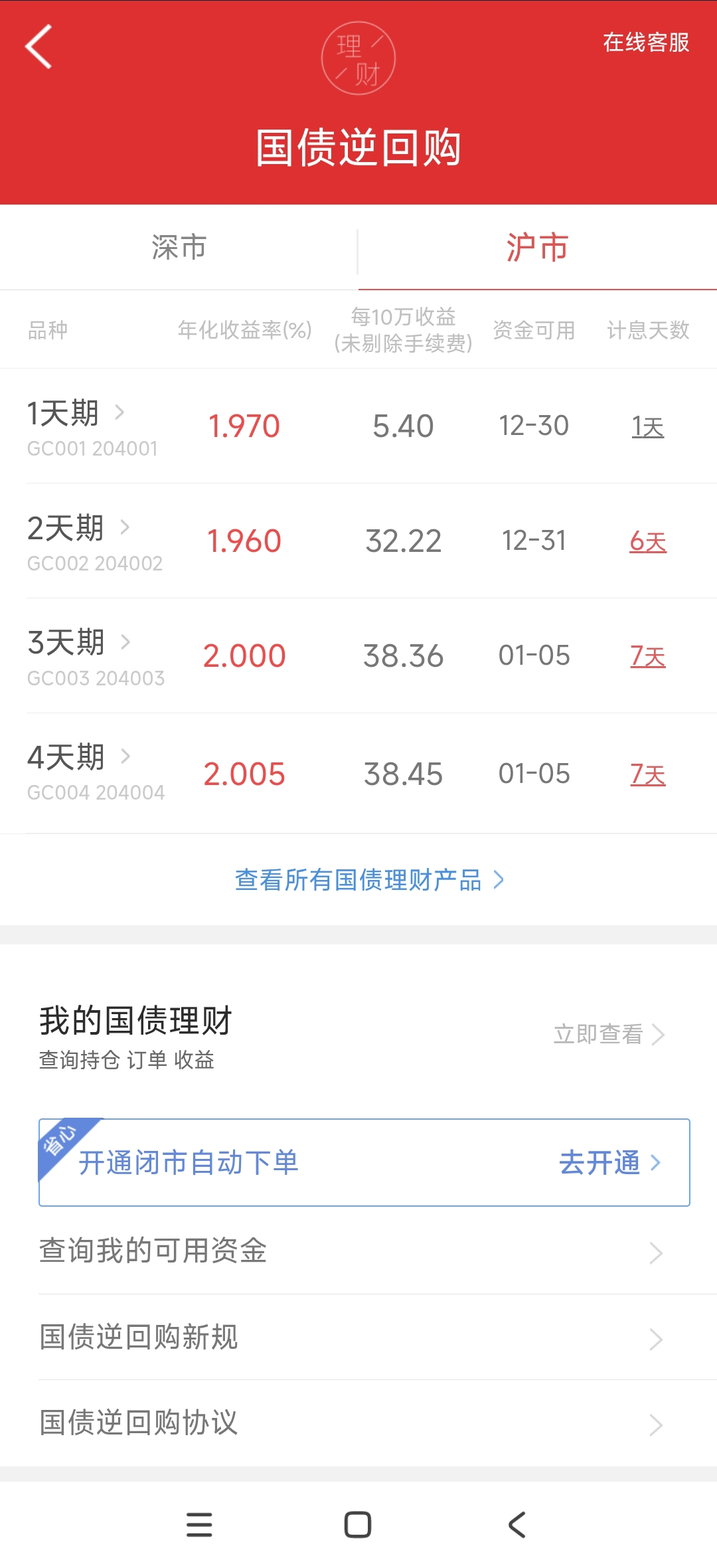
Task: View all products via 查看所有国债理财产品
Action: pyautogui.click(x=369, y=880)
